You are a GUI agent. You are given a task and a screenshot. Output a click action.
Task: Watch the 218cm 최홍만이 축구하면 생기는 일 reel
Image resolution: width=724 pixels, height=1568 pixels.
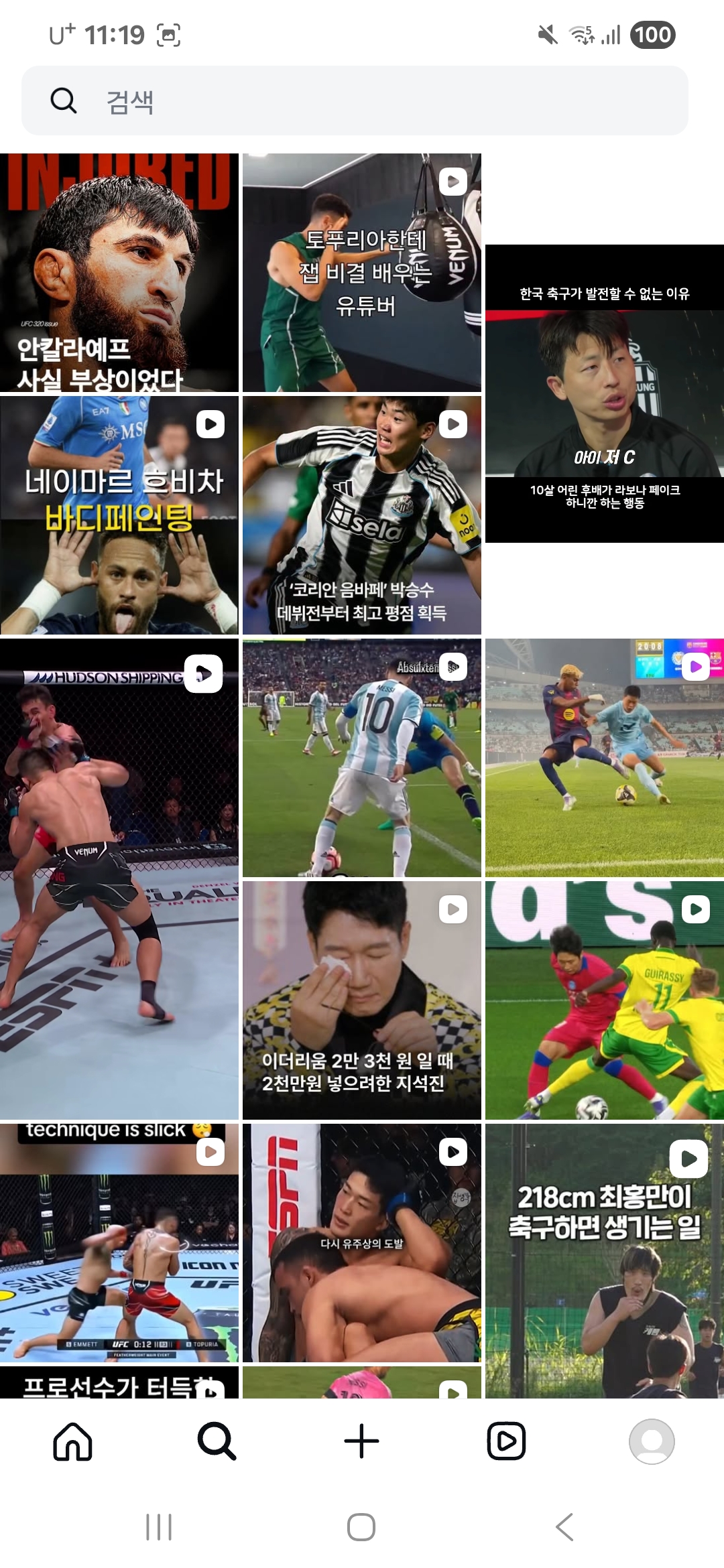pos(604,1260)
